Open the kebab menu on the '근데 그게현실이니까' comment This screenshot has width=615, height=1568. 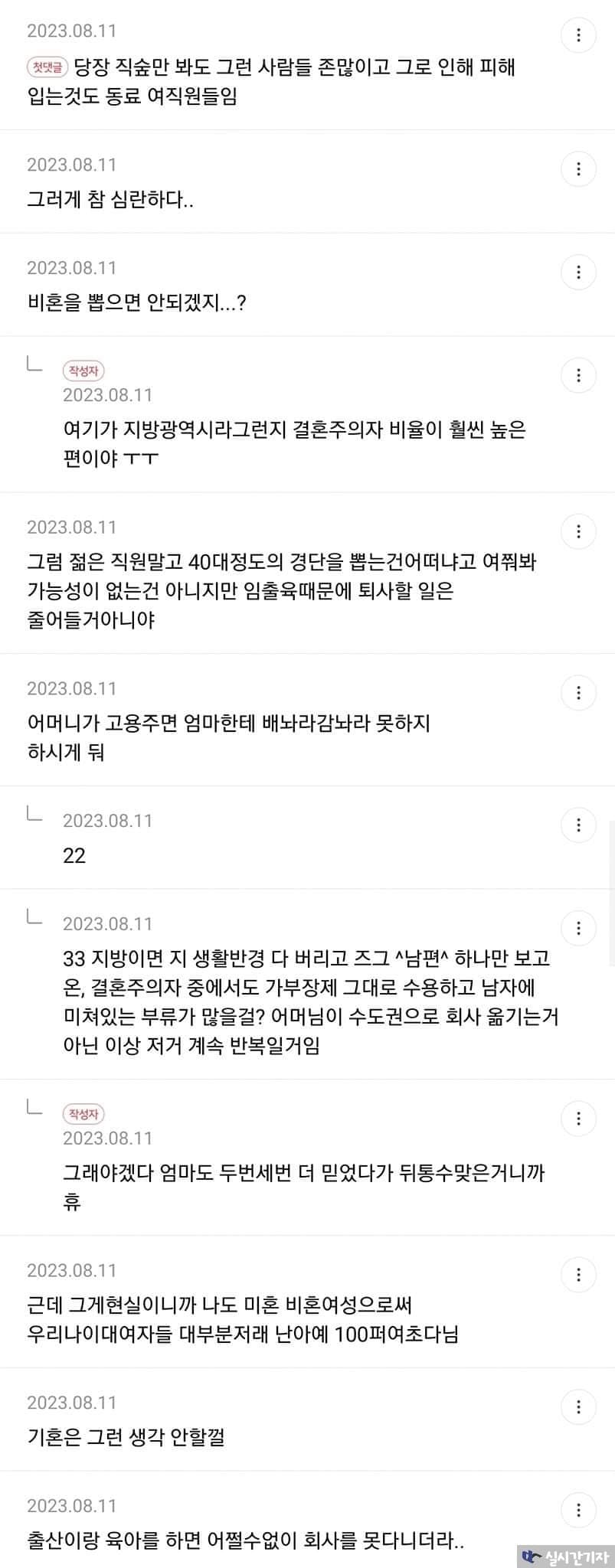point(578,1274)
